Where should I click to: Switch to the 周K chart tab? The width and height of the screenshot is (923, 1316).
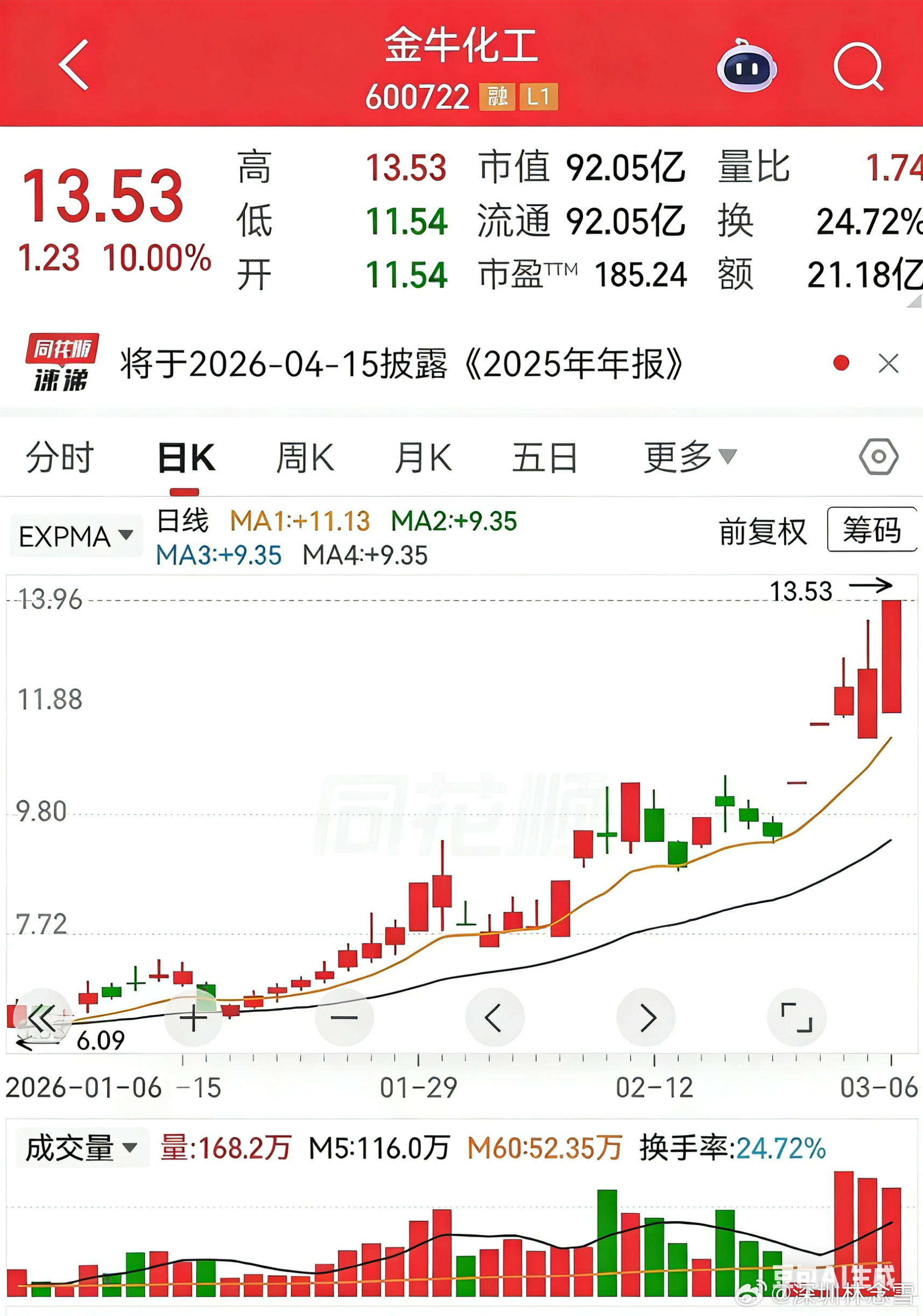tap(305, 458)
